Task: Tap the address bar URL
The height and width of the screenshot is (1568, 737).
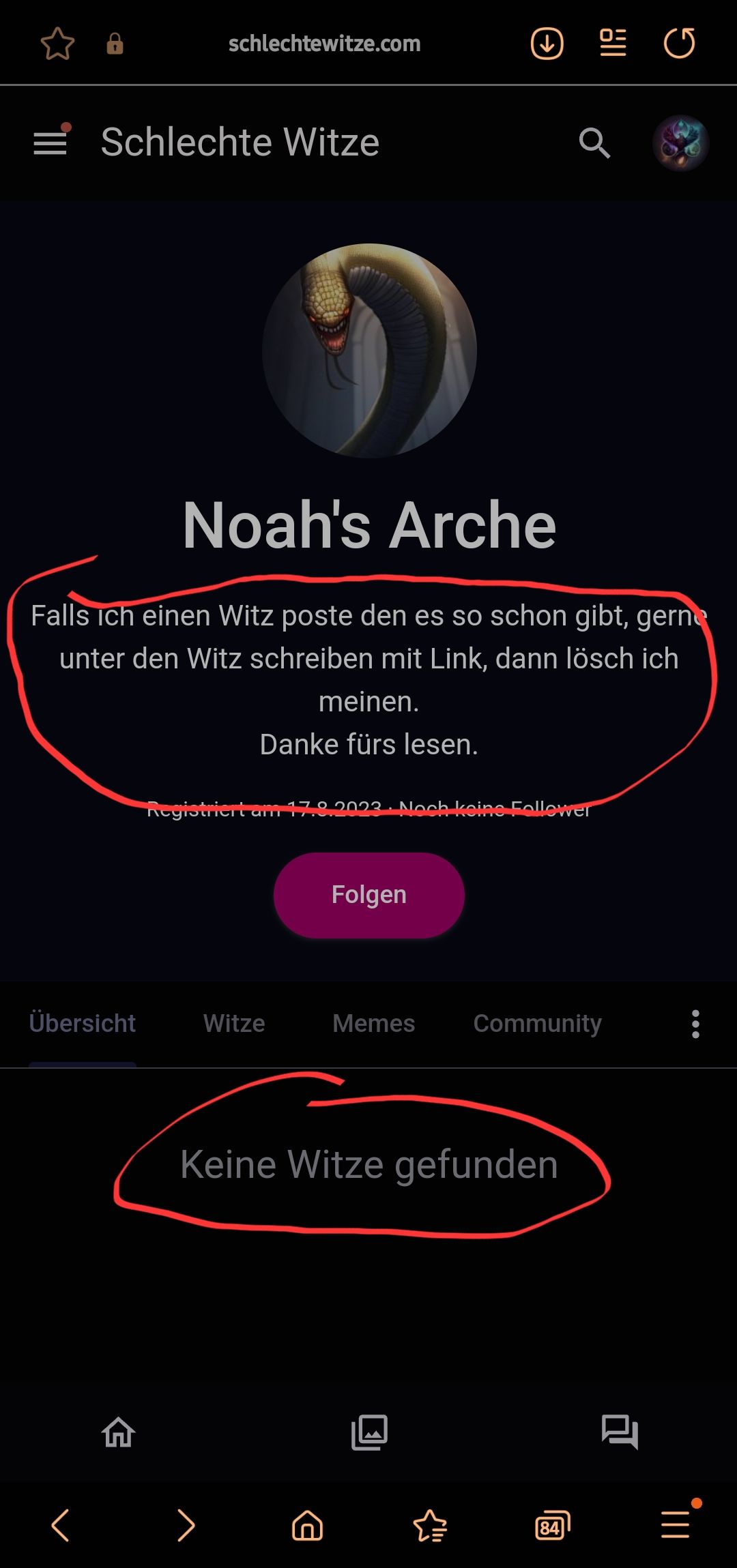Action: point(324,44)
